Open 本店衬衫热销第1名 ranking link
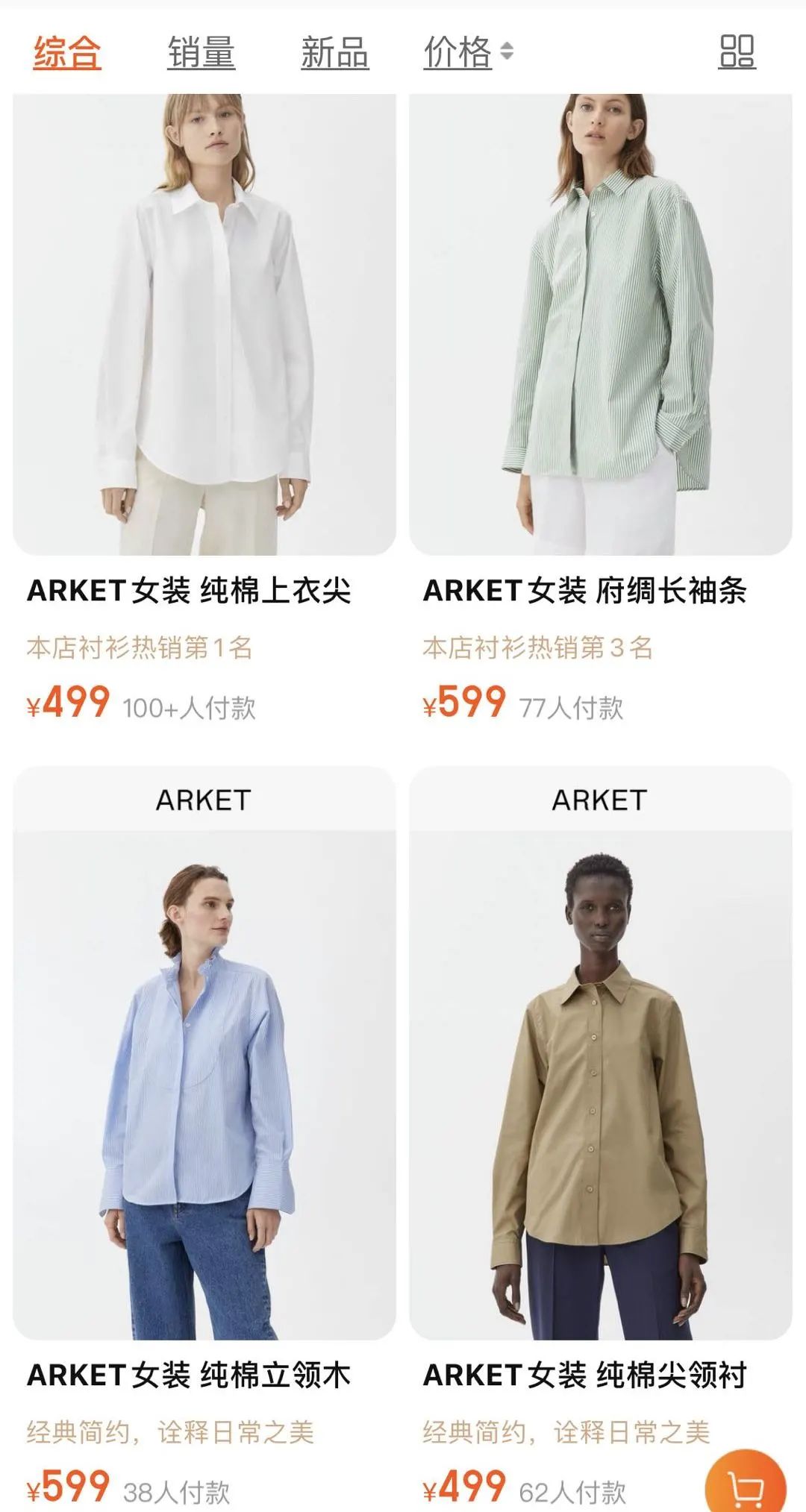806x1512 pixels. coord(140,649)
